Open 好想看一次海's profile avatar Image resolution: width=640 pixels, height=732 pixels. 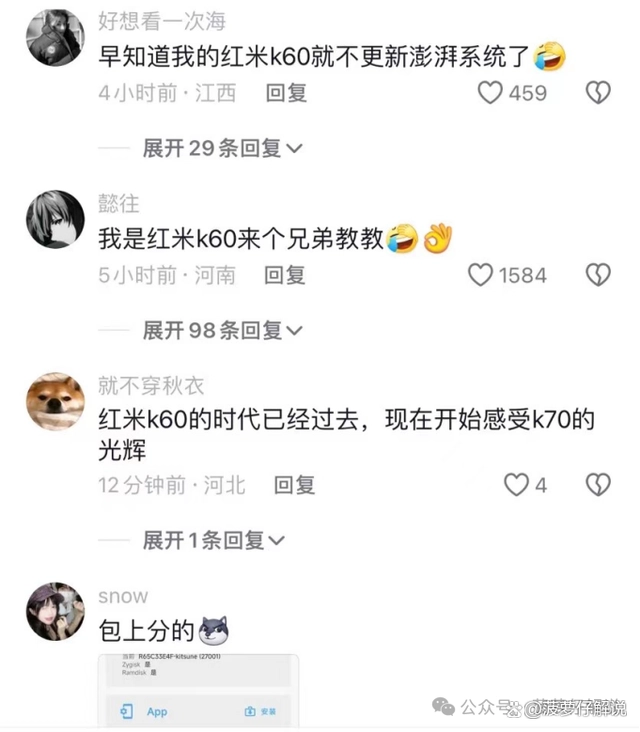coord(55,37)
